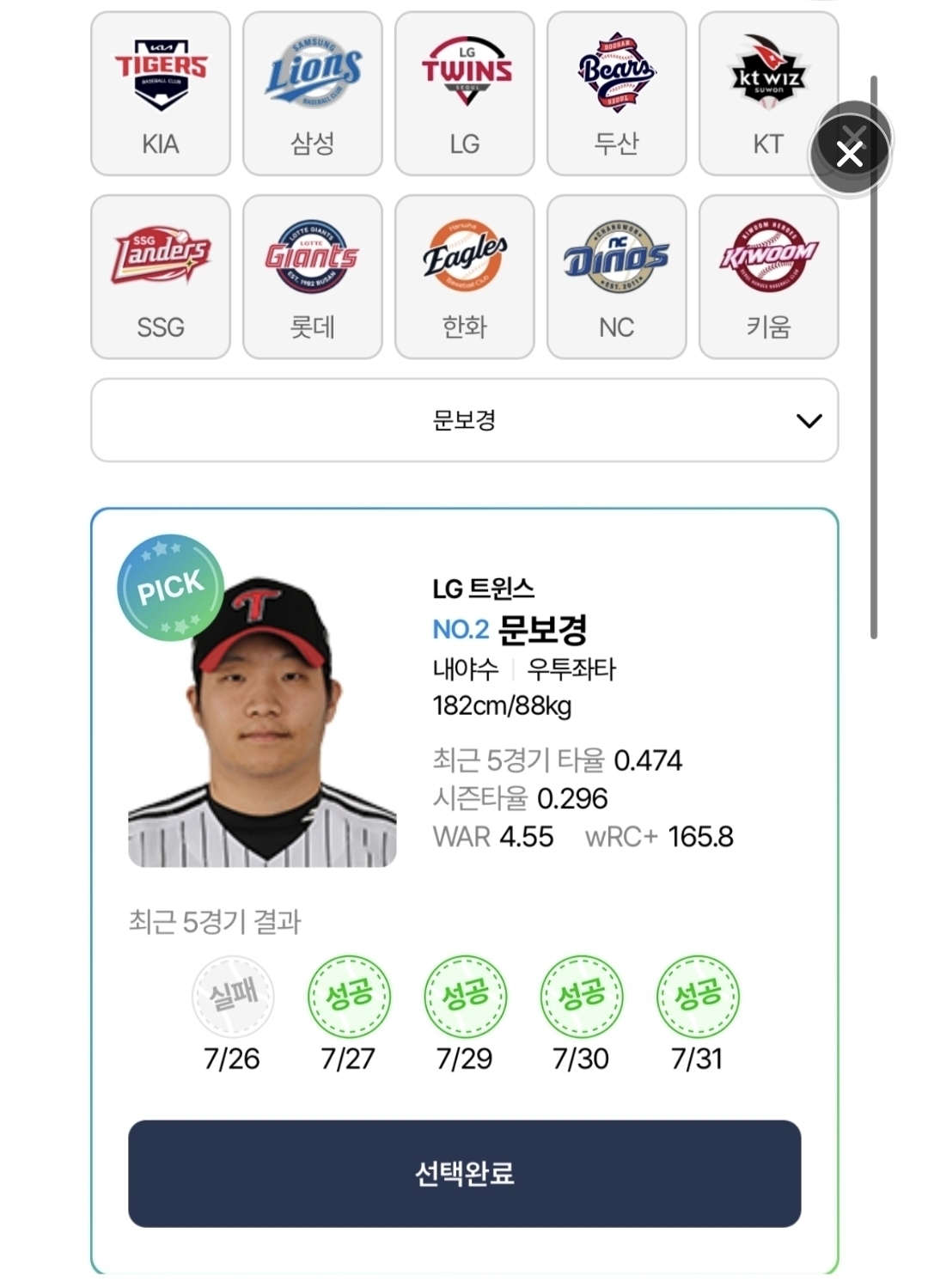Select the KT Wiz team
Viewport: 928px width, 1288px height.
click(756, 94)
